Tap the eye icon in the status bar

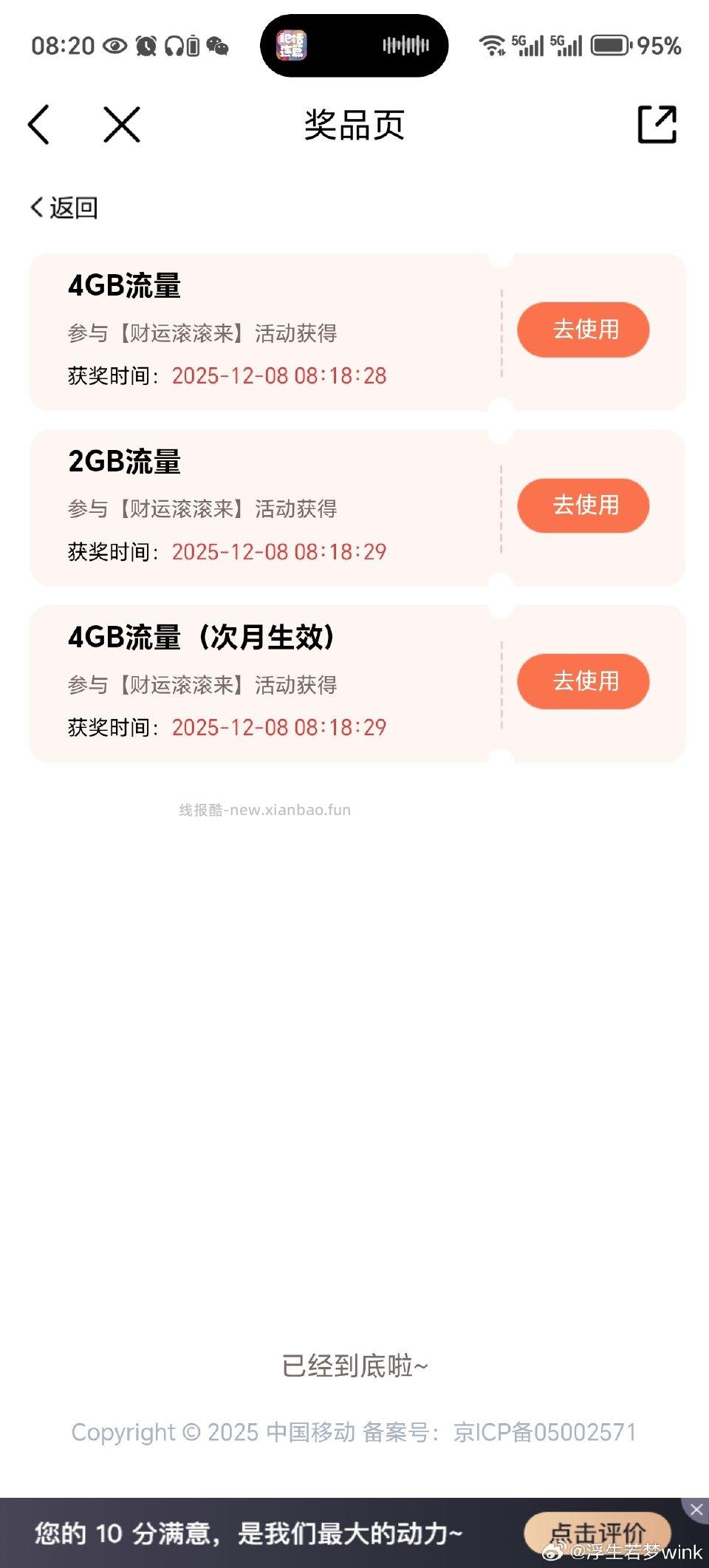pyautogui.click(x=116, y=45)
